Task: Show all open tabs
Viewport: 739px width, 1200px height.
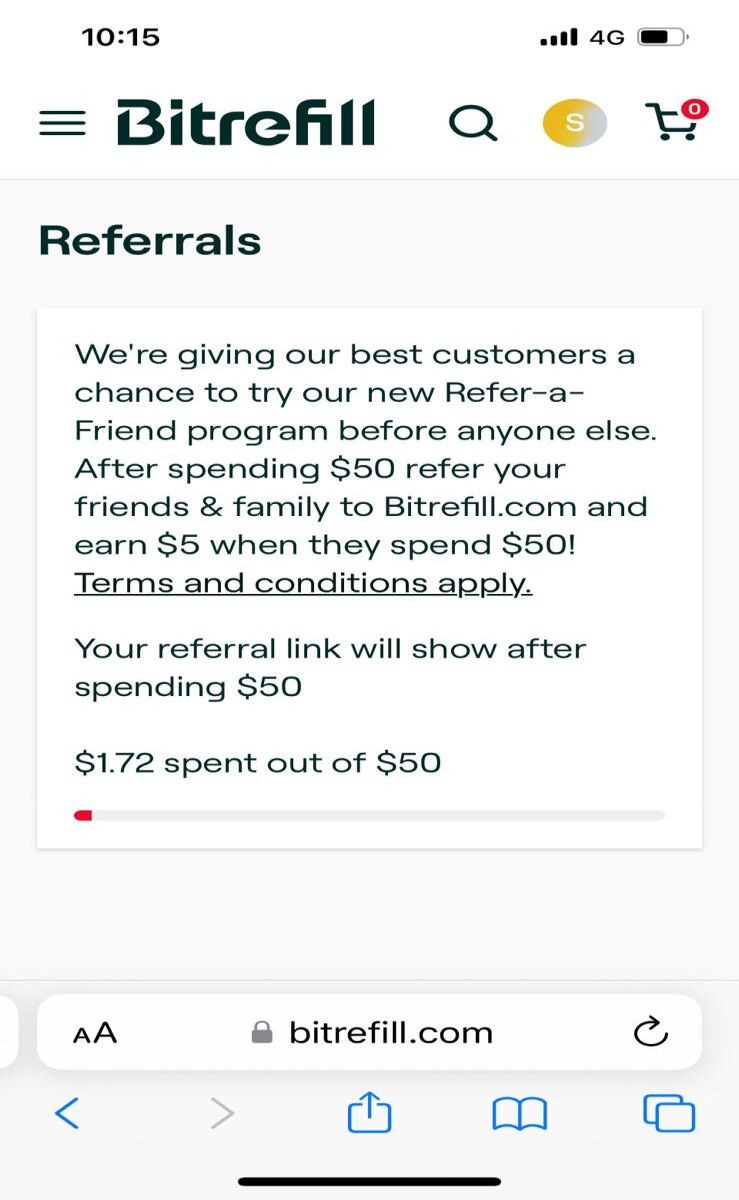Action: point(669,1112)
